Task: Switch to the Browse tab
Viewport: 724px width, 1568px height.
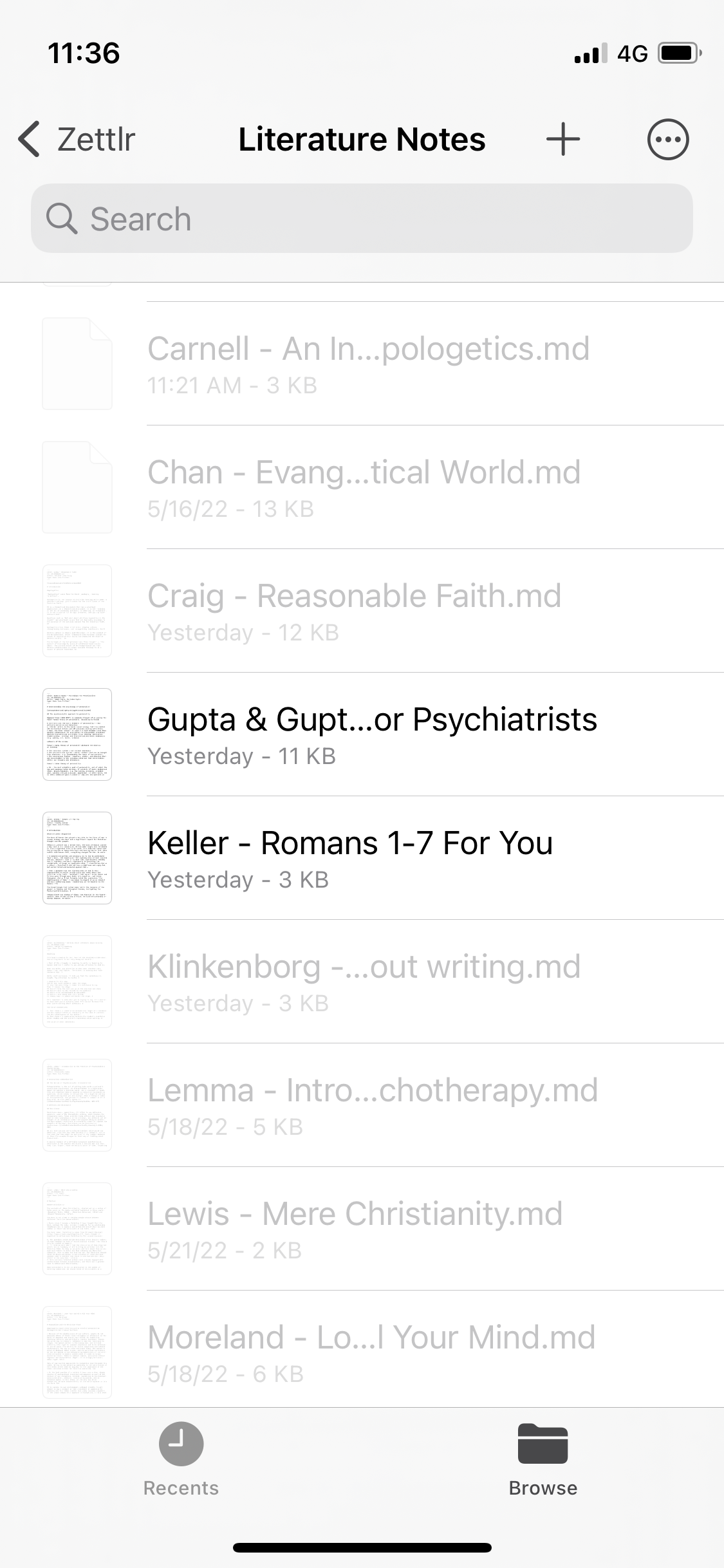Action: coord(543,1459)
